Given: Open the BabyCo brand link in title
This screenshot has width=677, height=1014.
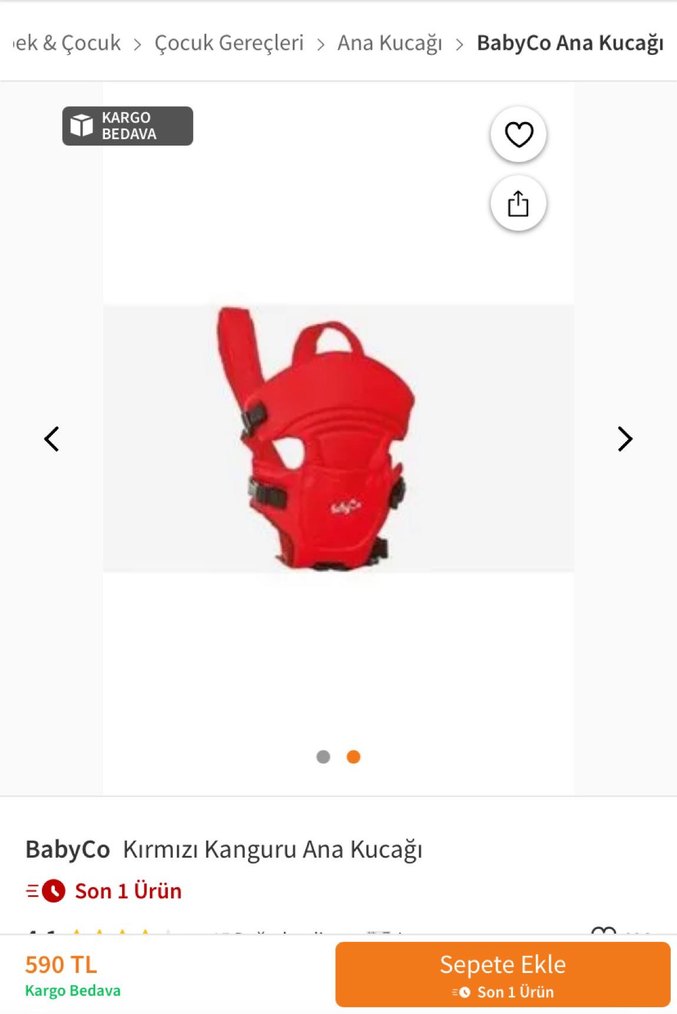Looking at the screenshot, I should tap(67, 850).
